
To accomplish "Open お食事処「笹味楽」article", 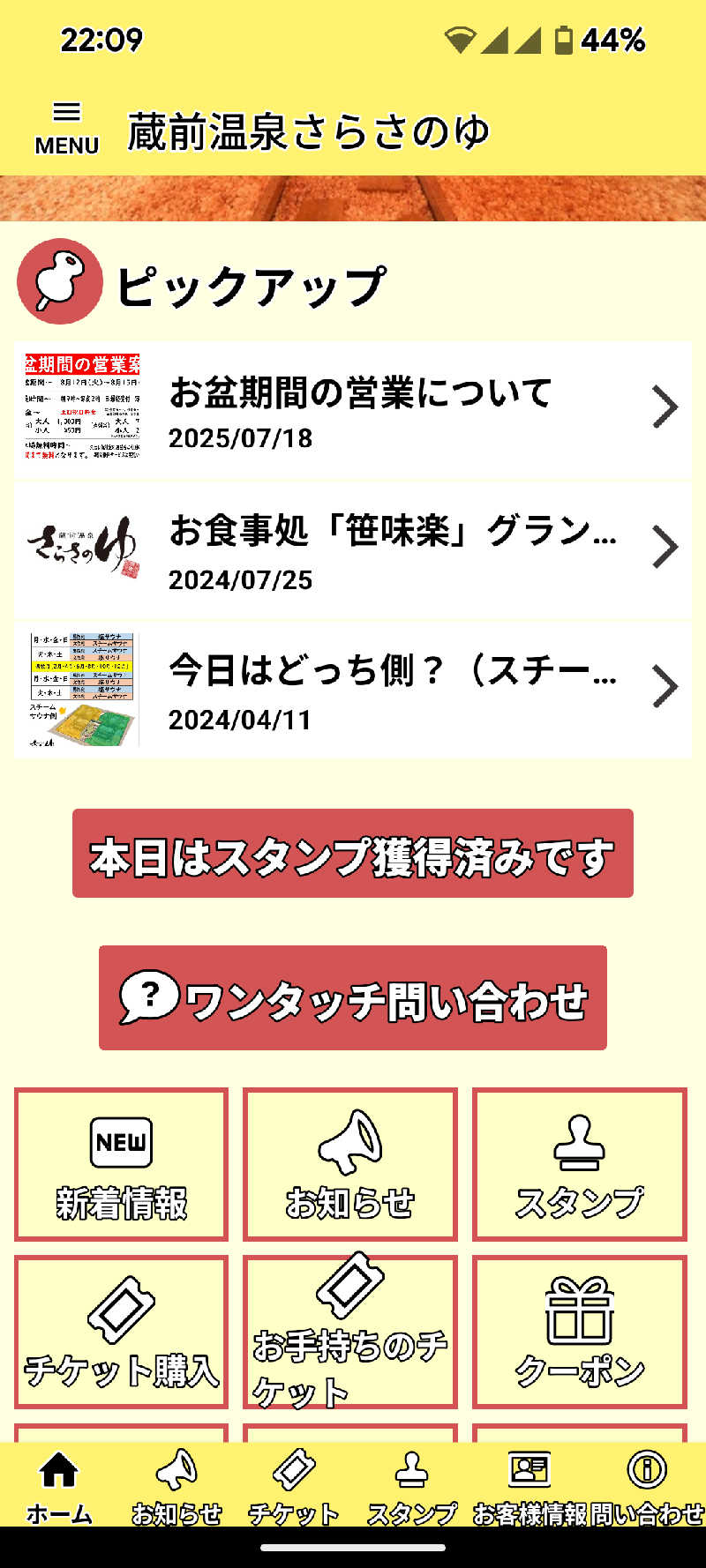I will pos(353,549).
